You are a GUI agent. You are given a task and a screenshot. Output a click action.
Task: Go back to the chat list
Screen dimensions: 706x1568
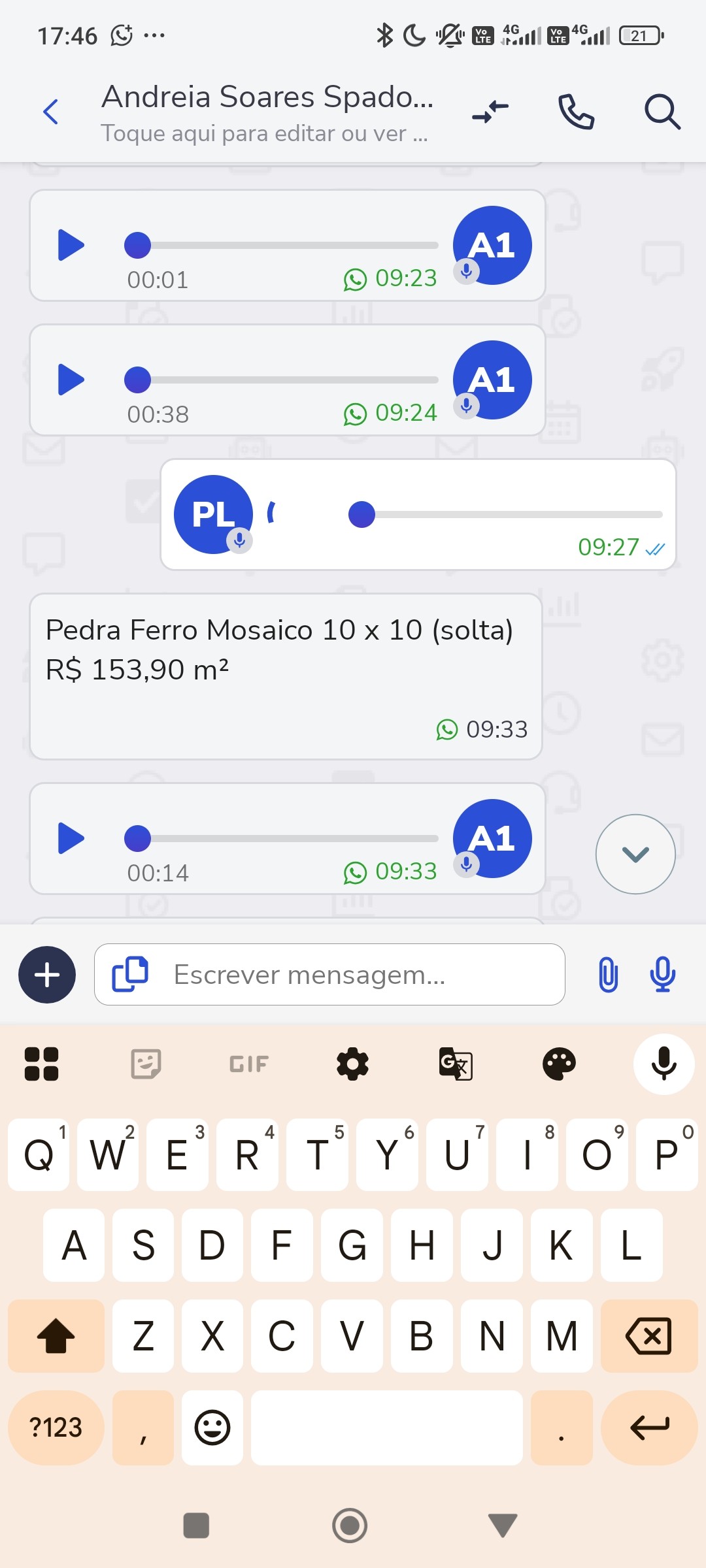click(x=51, y=112)
